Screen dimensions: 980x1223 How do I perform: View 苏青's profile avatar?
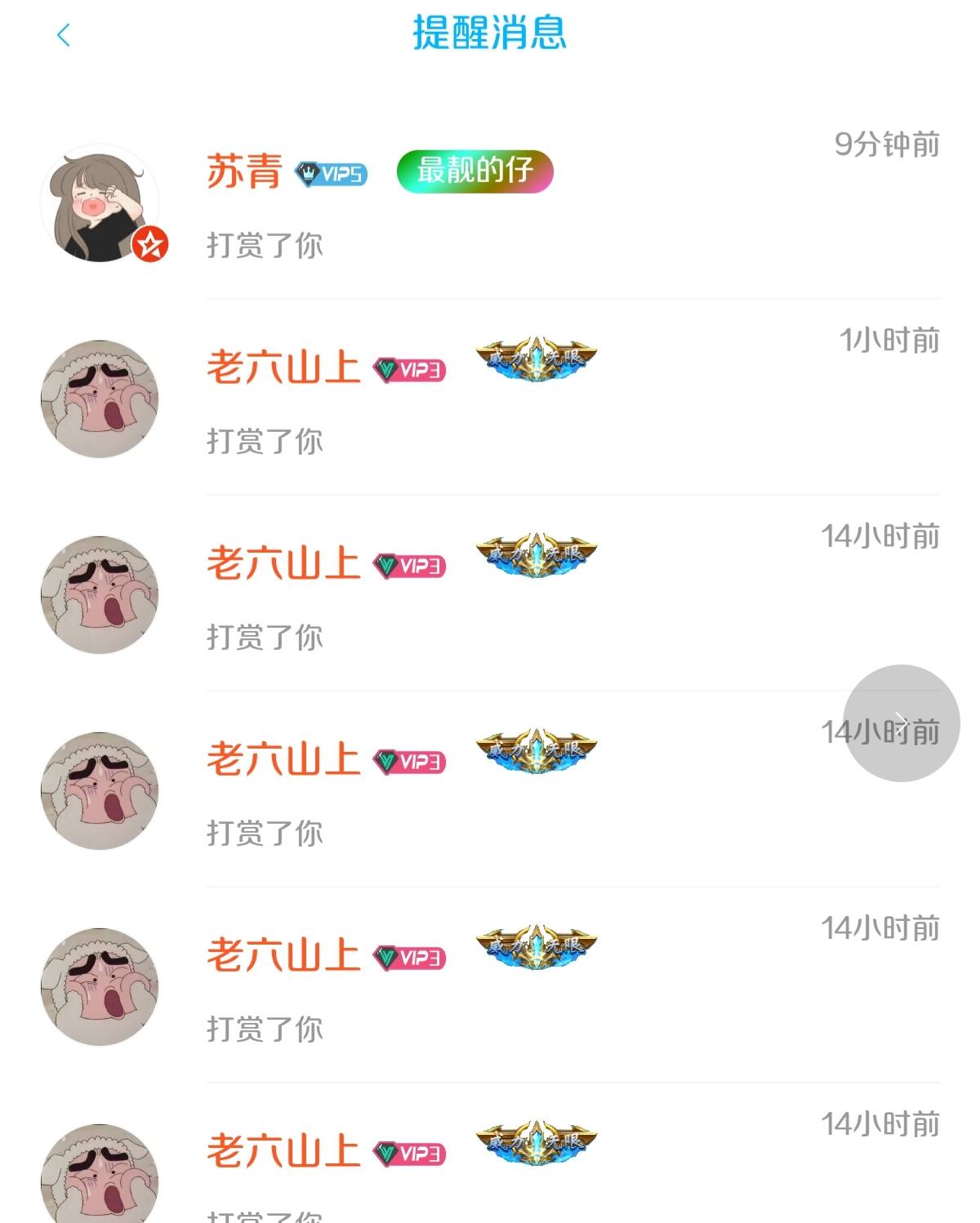tap(100, 204)
